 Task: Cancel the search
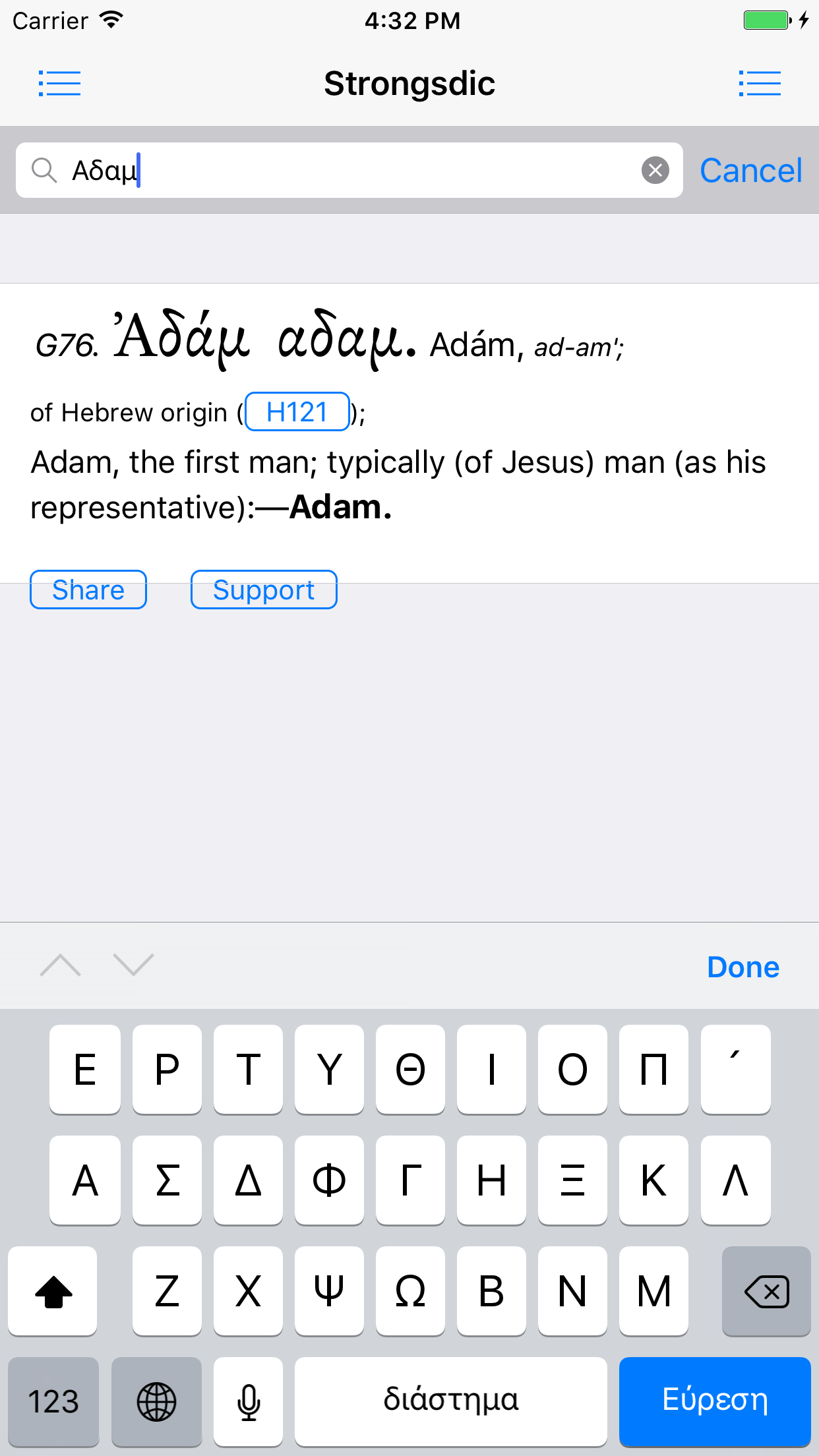(750, 170)
